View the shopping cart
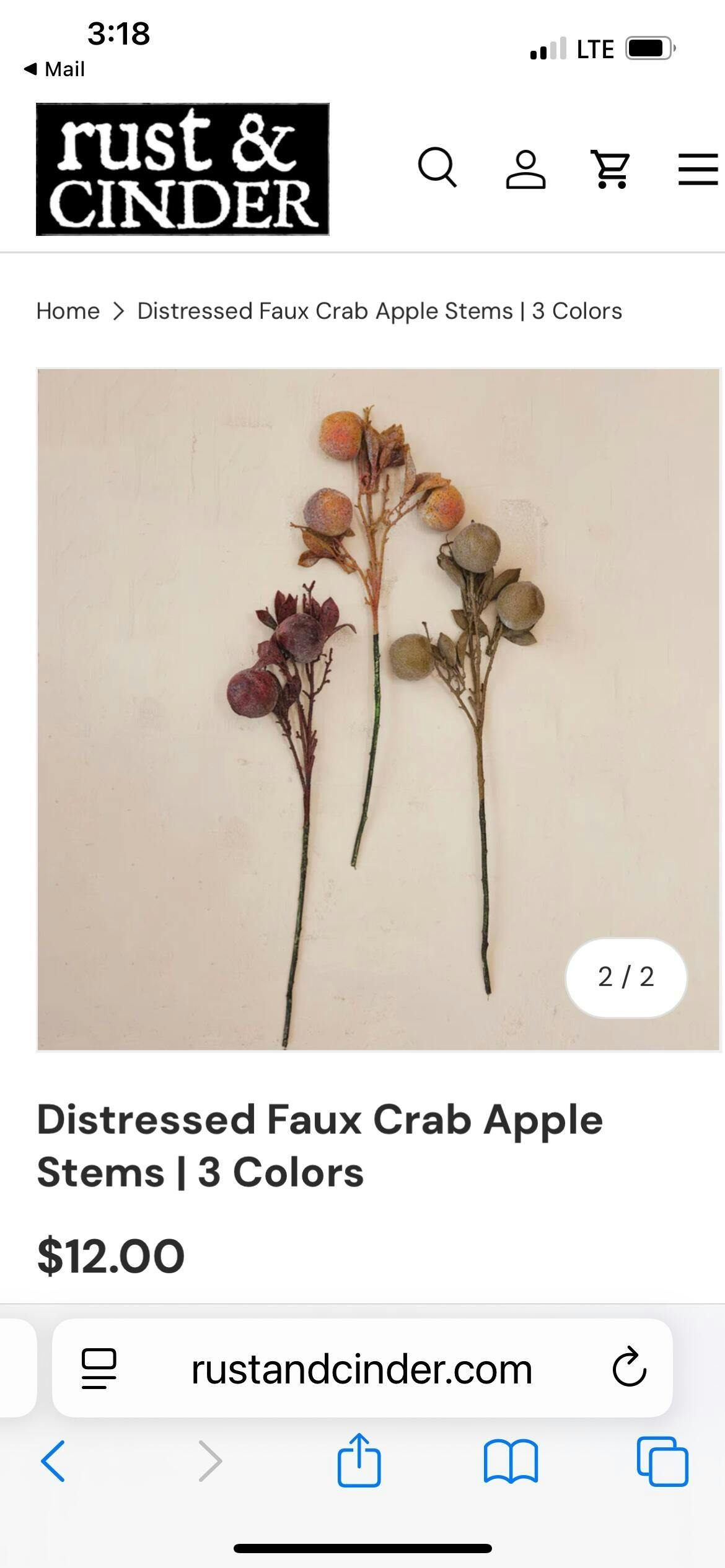Viewport: 725px width, 1568px height. (x=611, y=168)
